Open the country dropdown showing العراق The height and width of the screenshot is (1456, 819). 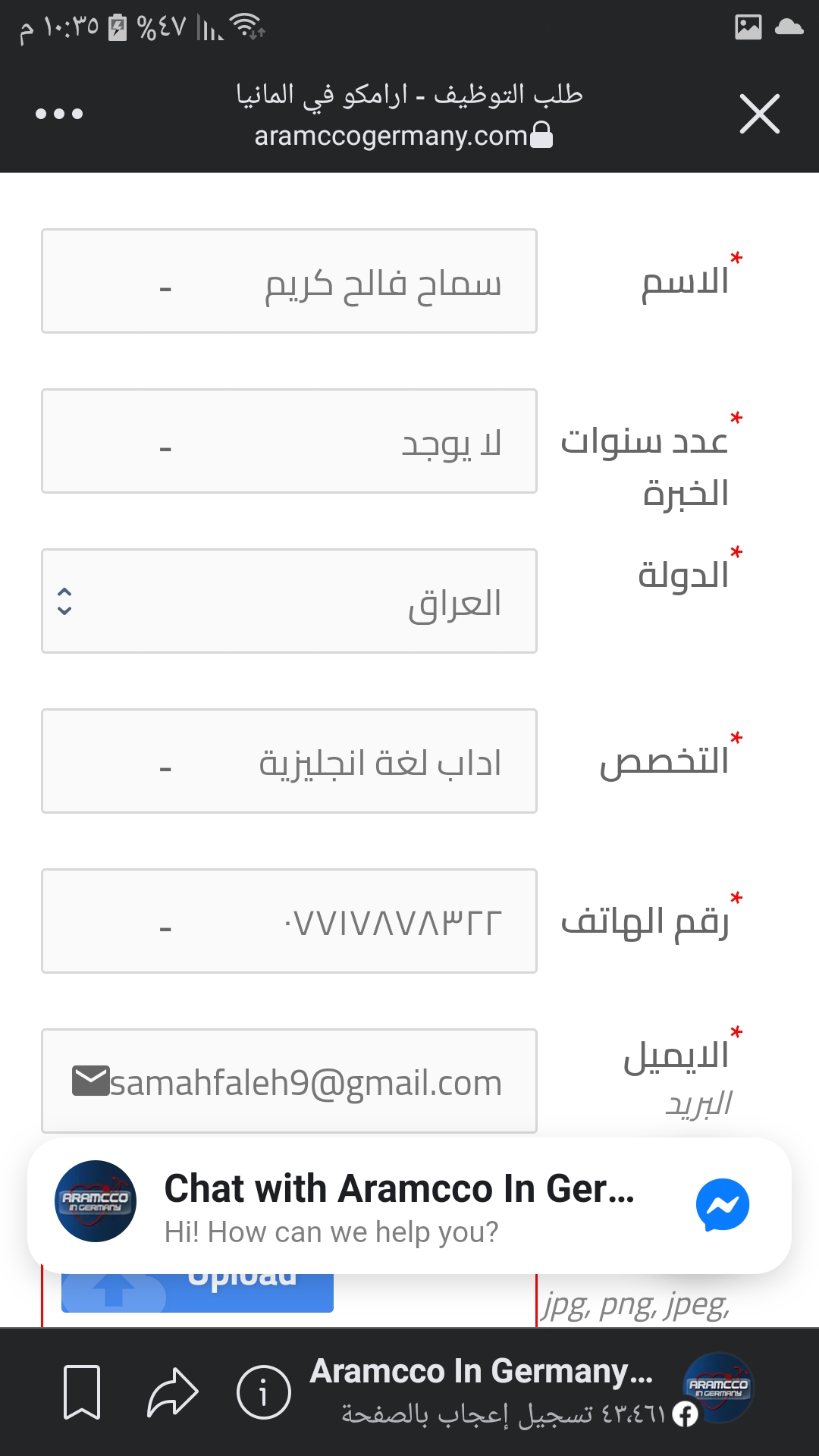point(289,601)
